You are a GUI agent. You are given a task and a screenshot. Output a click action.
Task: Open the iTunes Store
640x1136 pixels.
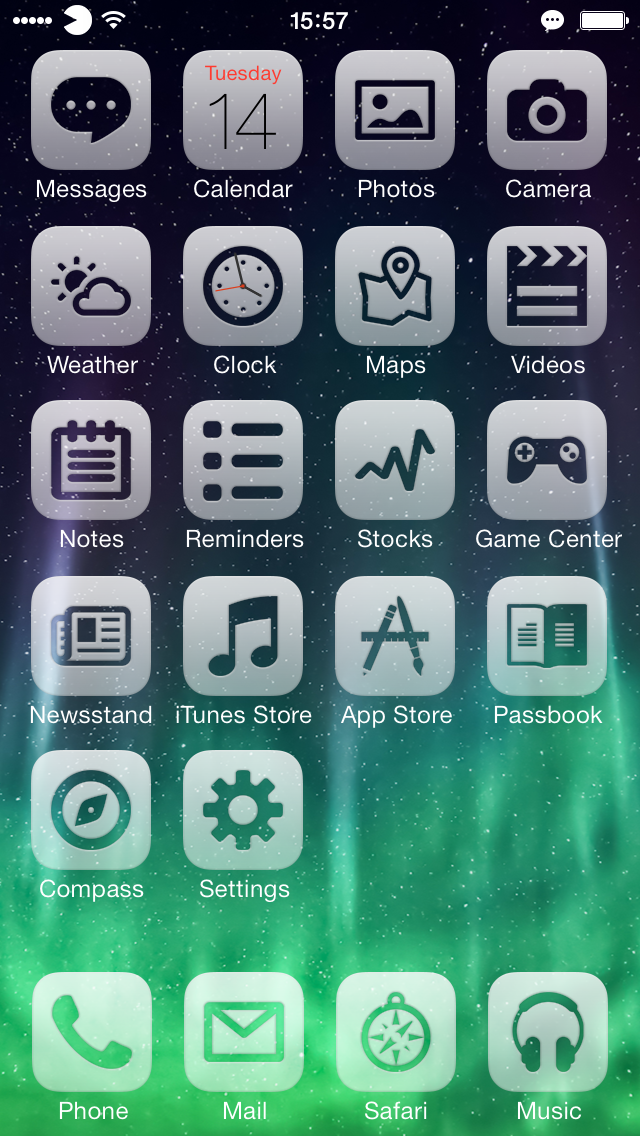click(x=243, y=636)
